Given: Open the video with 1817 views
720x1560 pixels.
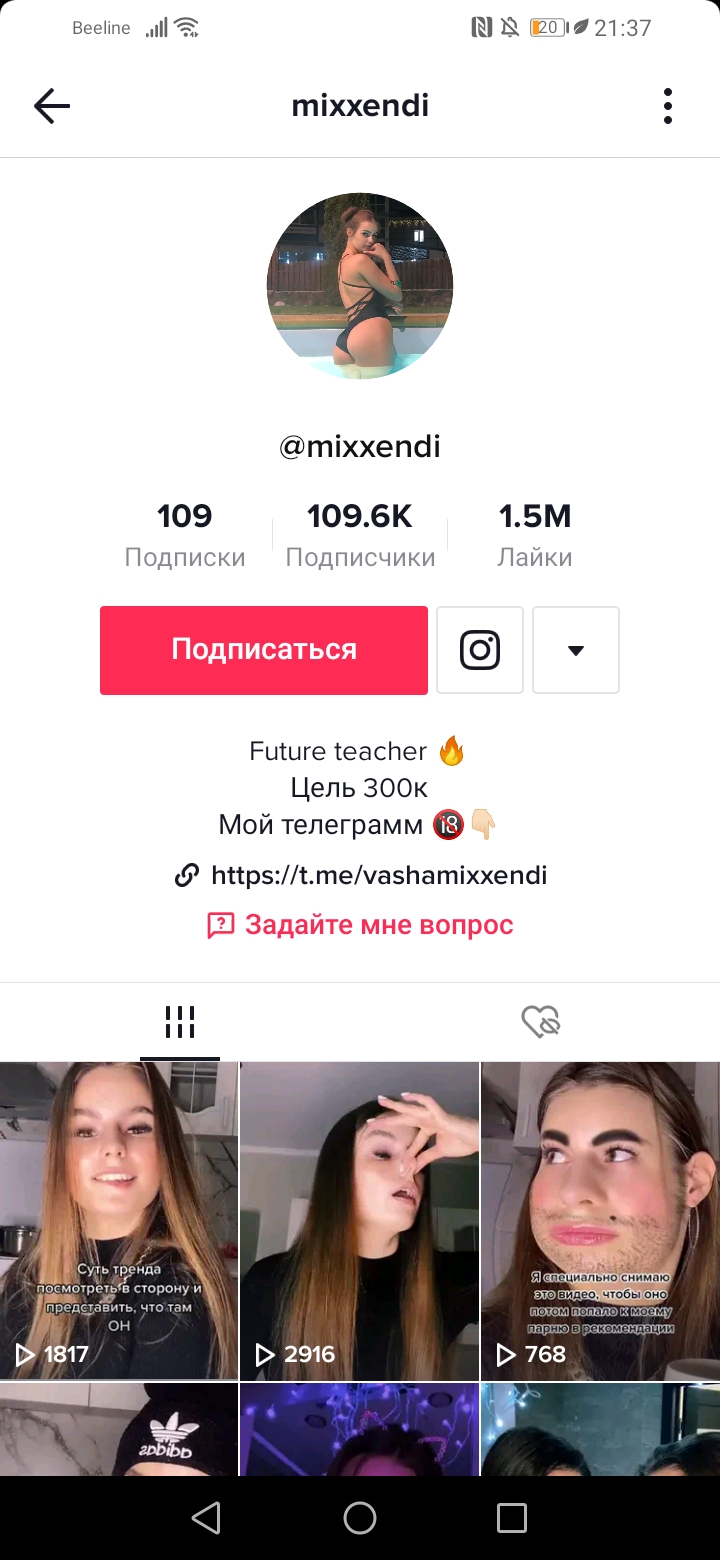Looking at the screenshot, I should point(119,1220).
